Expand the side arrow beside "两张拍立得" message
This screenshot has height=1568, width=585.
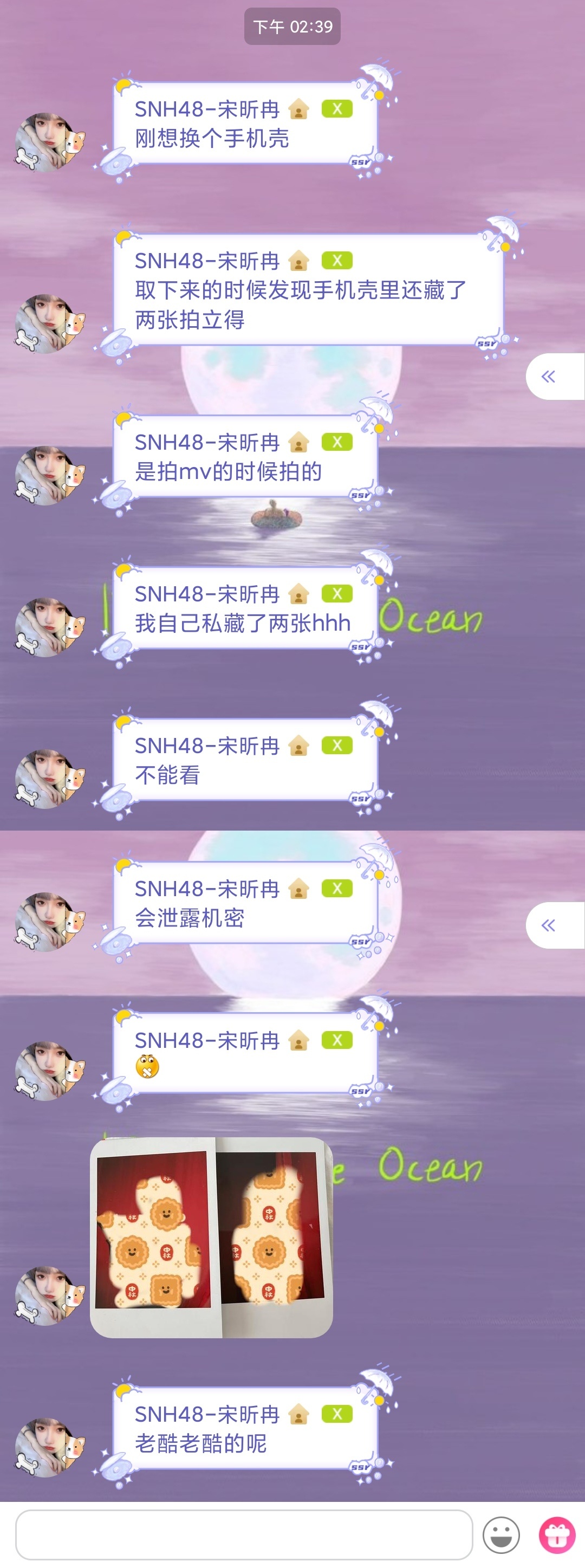click(x=550, y=376)
